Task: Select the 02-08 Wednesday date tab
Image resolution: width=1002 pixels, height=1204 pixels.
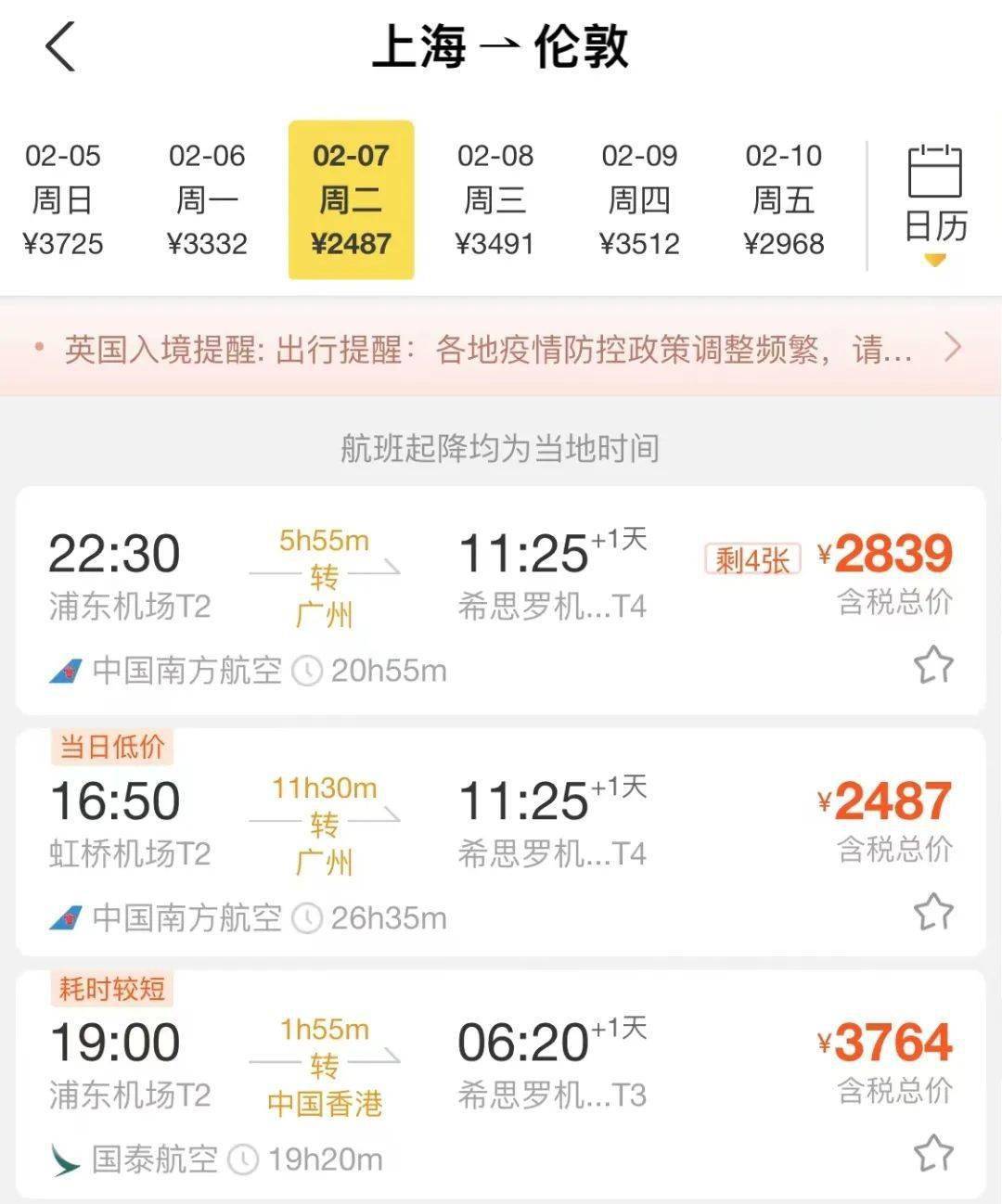Action: 495,199
